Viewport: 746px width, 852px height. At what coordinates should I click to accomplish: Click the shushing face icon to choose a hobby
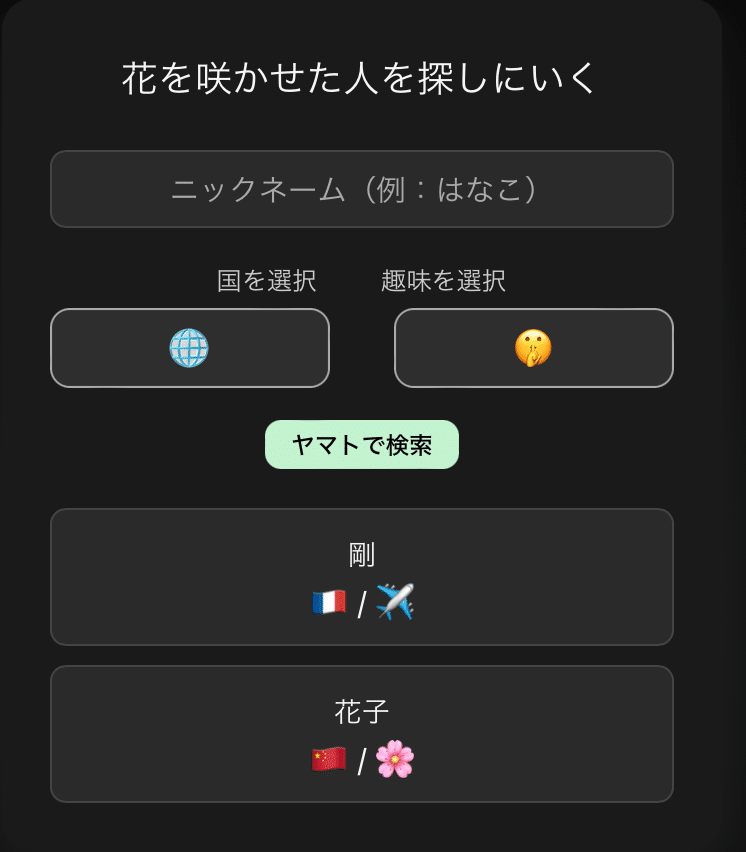pos(533,347)
